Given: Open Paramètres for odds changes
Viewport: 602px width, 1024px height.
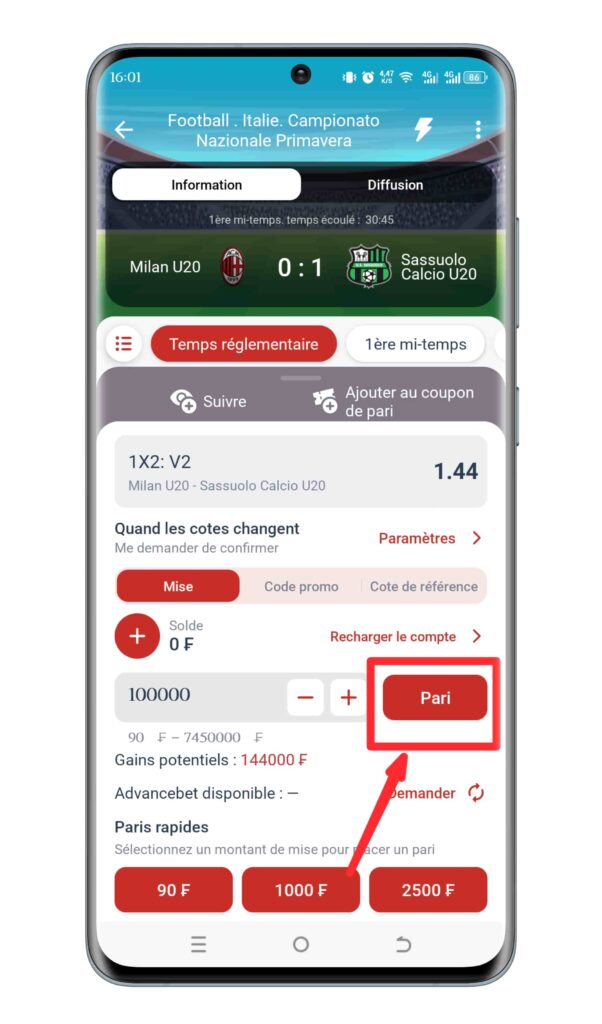Looking at the screenshot, I should coord(430,538).
